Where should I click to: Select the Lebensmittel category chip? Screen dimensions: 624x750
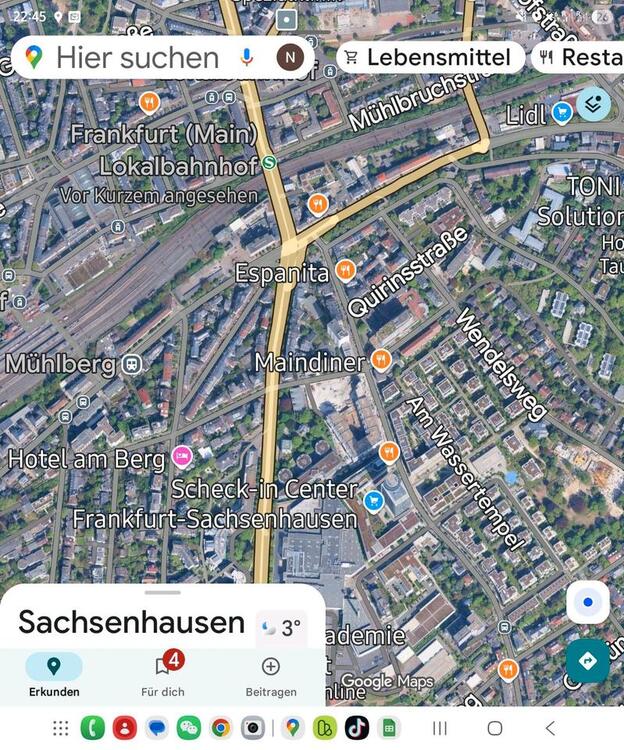(x=429, y=57)
